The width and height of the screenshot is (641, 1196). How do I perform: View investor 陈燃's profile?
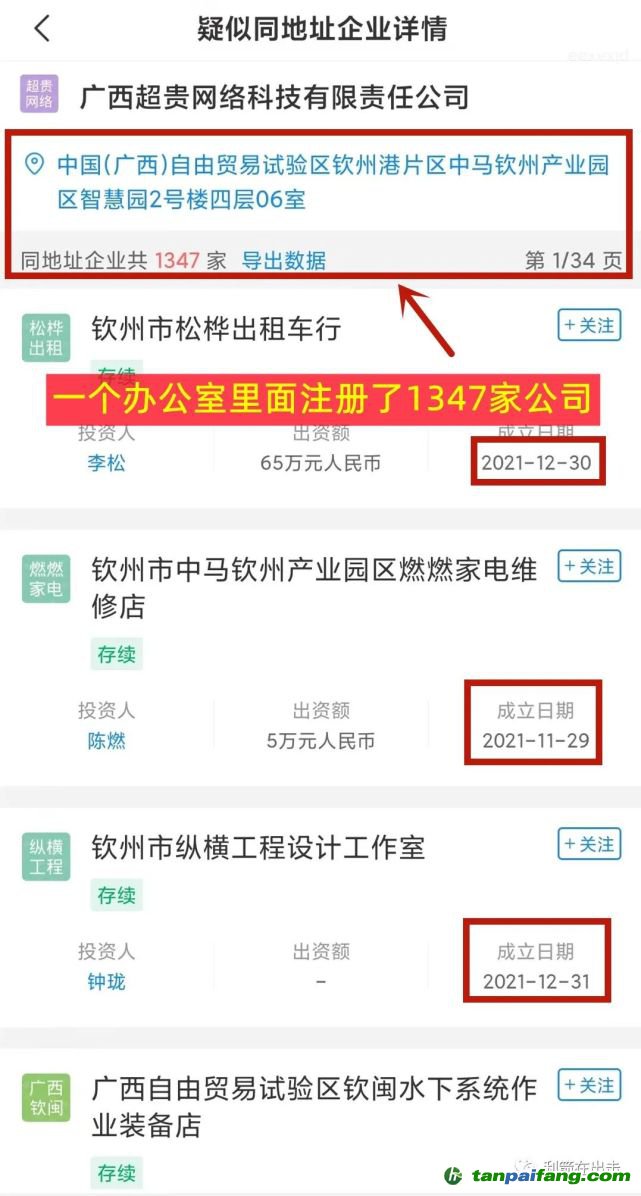[106, 741]
